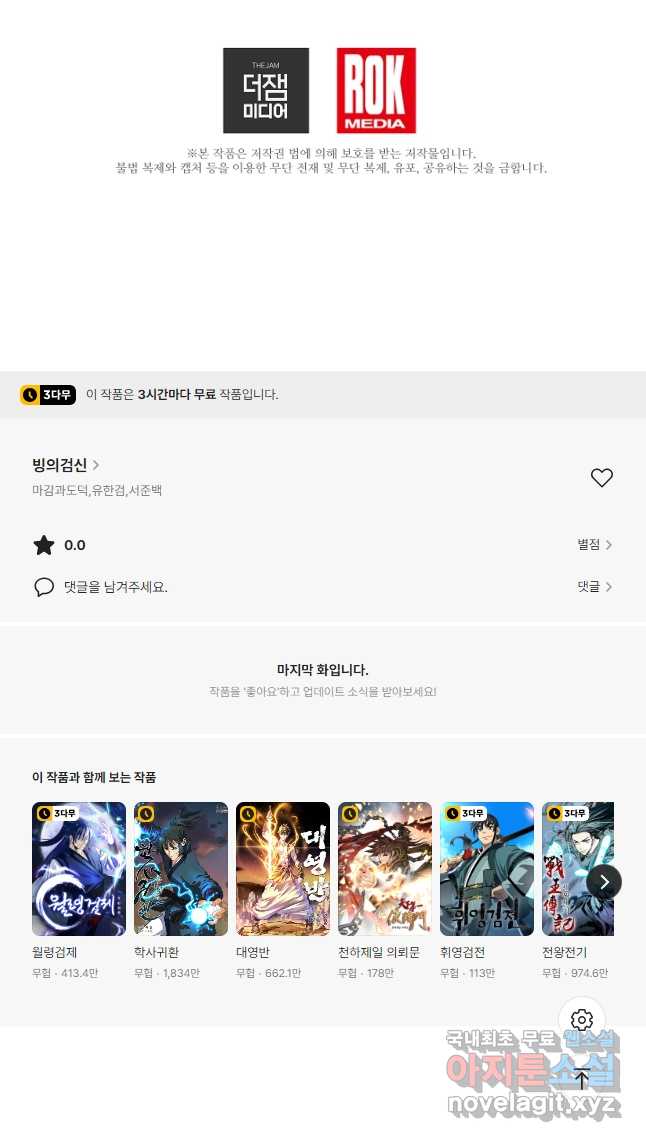The width and height of the screenshot is (646, 1142).
Task: Show more recommendations with the right arrow
Action: (604, 882)
